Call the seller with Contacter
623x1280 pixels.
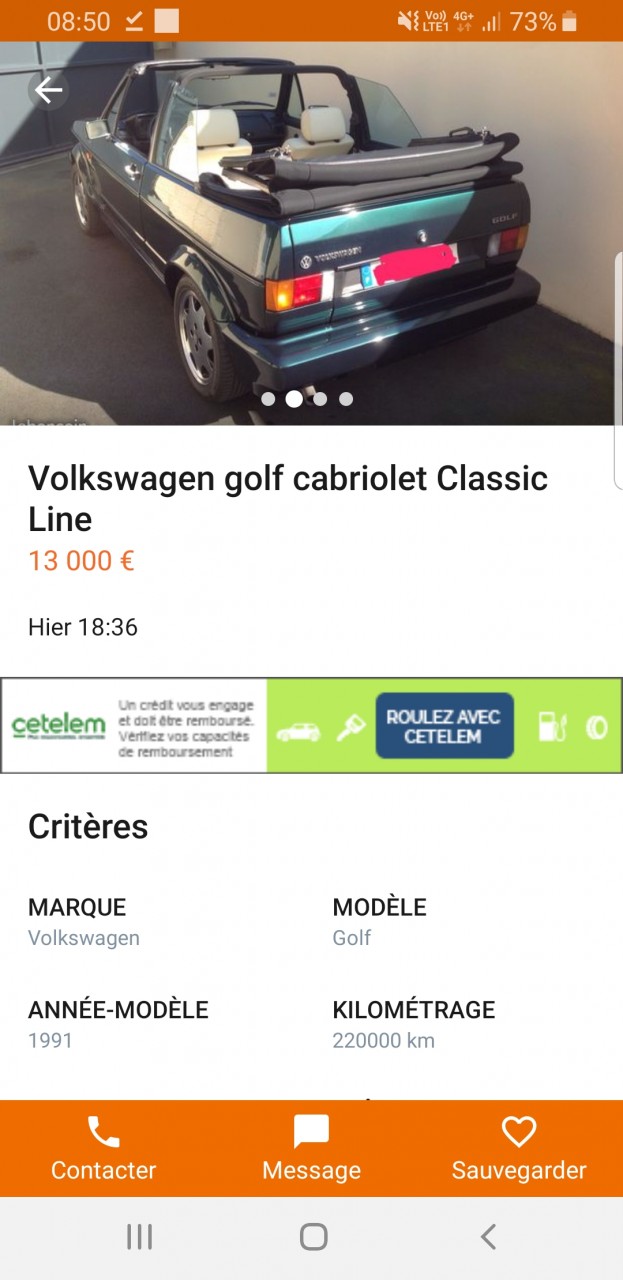click(104, 1149)
